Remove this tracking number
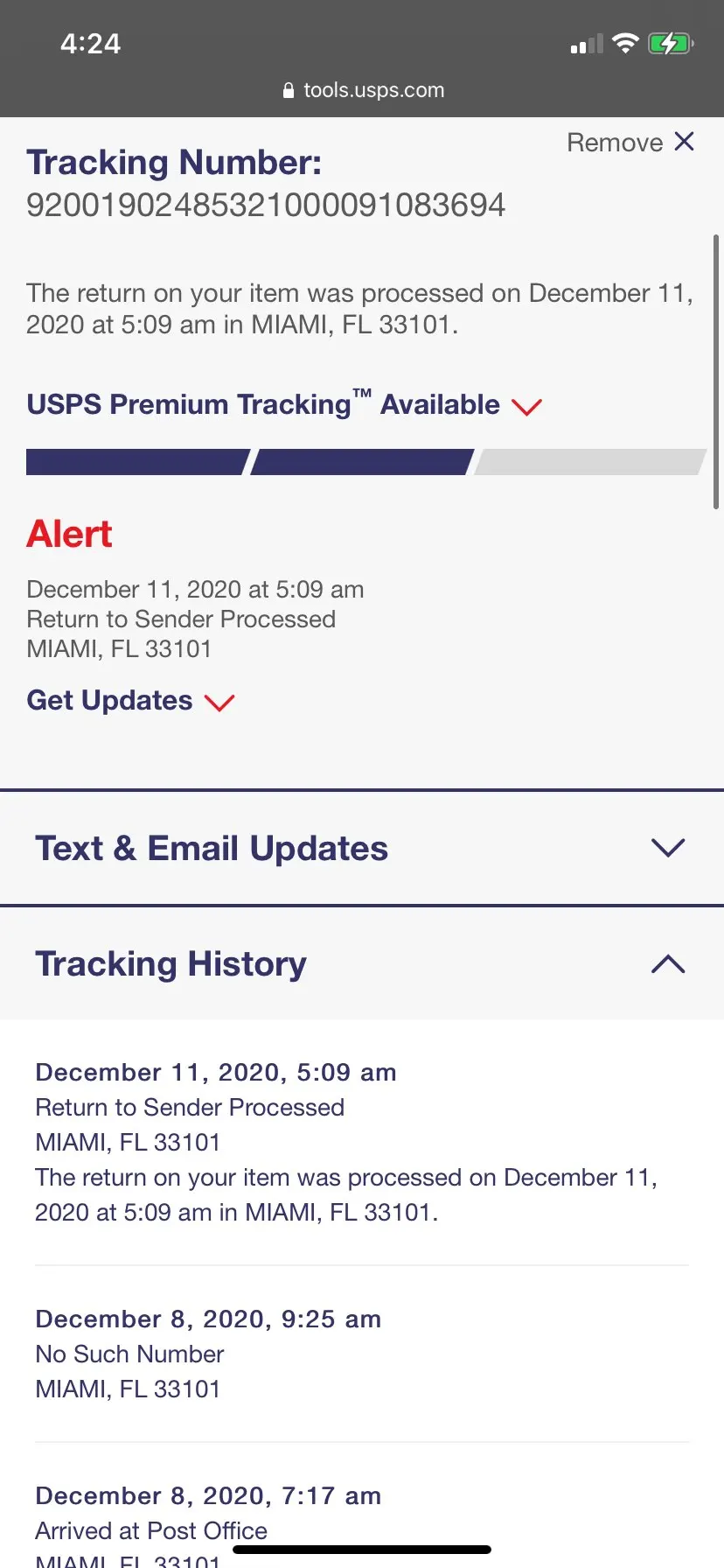The image size is (724, 1568). [630, 143]
